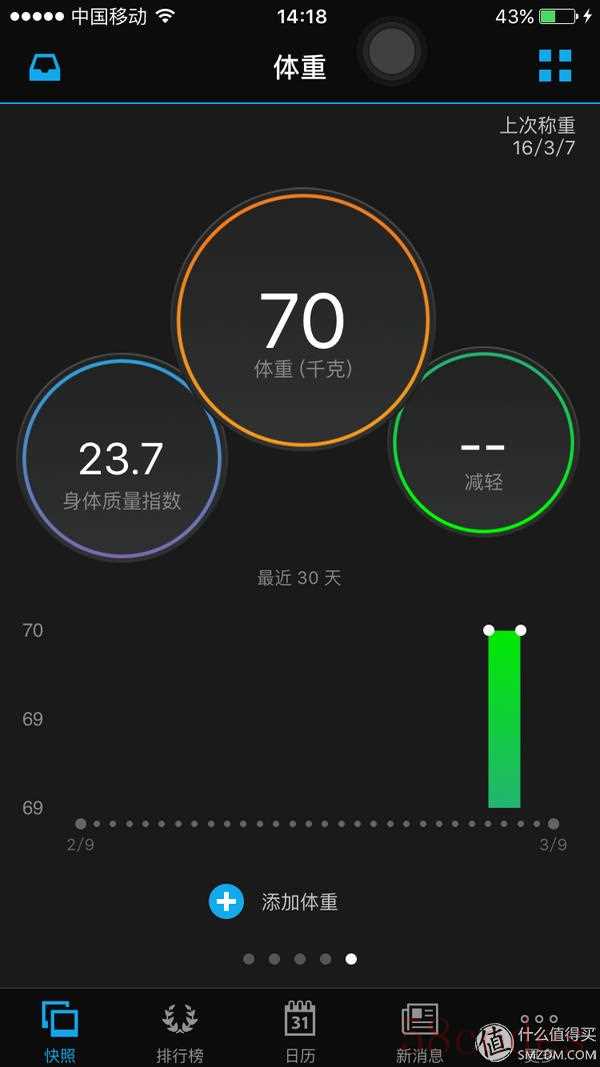Switch to the 日历 tab
Viewport: 600px width, 1067px height.
tap(300, 1031)
